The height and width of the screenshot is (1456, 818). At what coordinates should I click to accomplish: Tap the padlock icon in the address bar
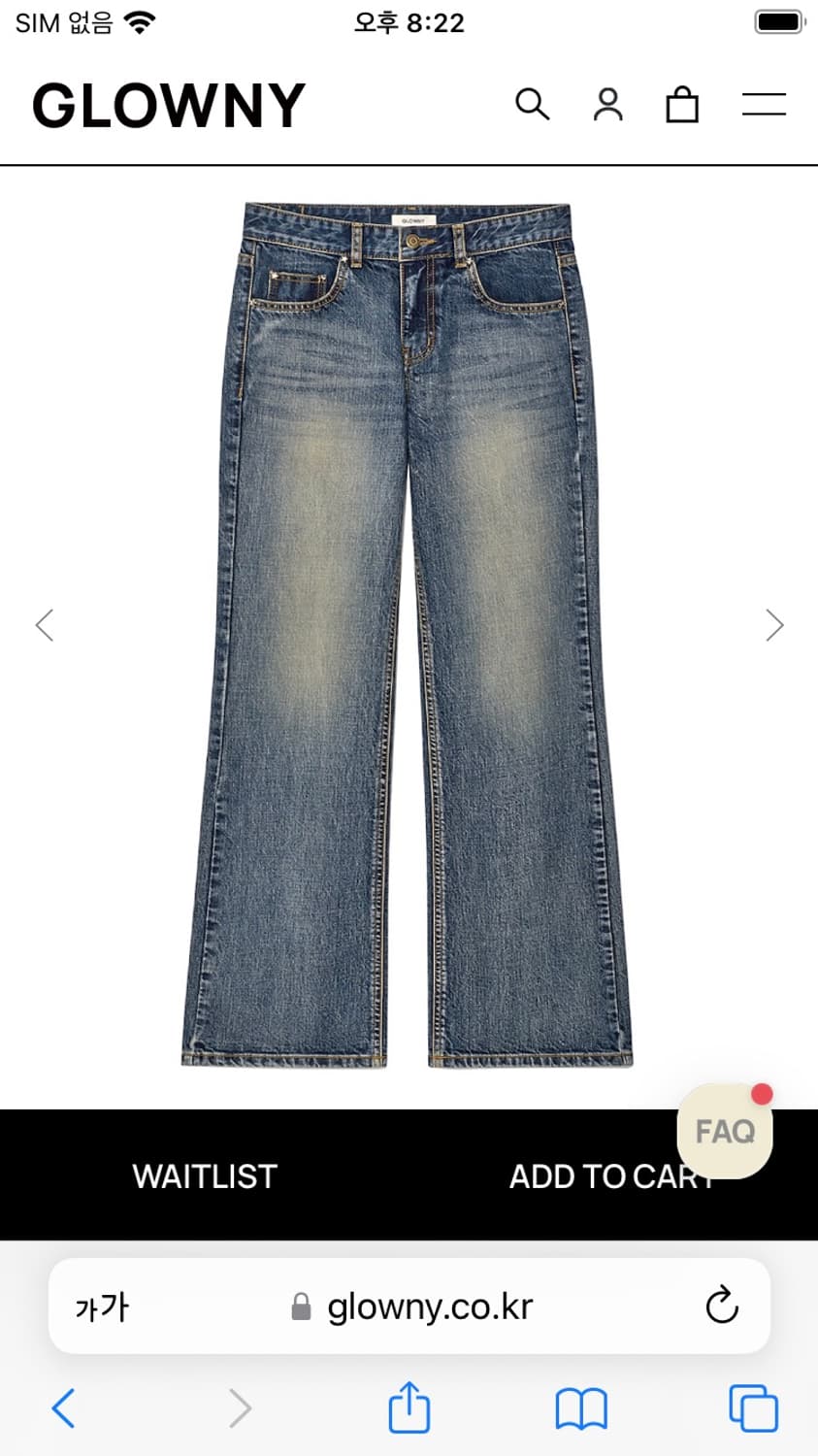[302, 1307]
